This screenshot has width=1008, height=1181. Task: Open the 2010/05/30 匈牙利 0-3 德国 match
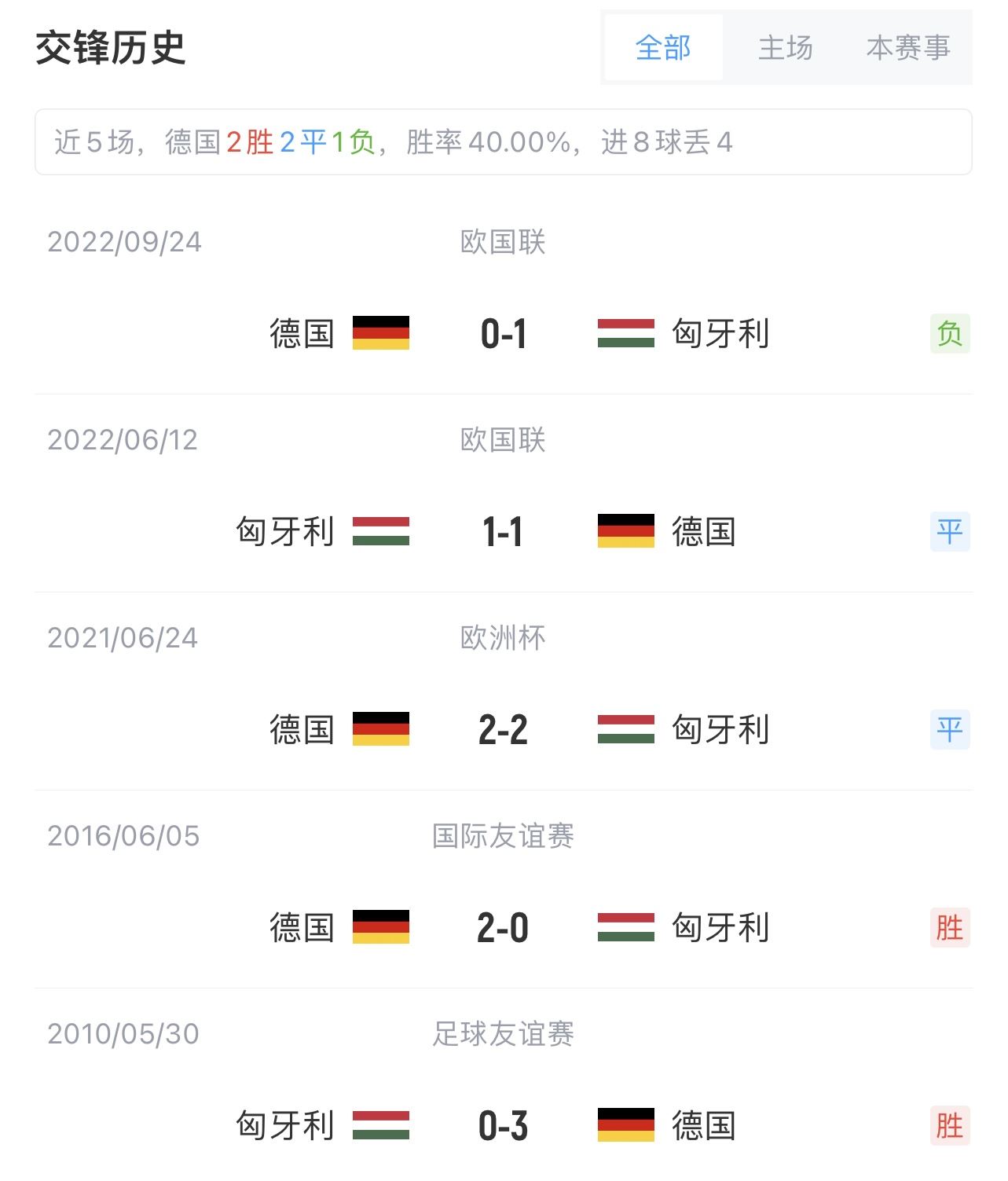[503, 1126]
